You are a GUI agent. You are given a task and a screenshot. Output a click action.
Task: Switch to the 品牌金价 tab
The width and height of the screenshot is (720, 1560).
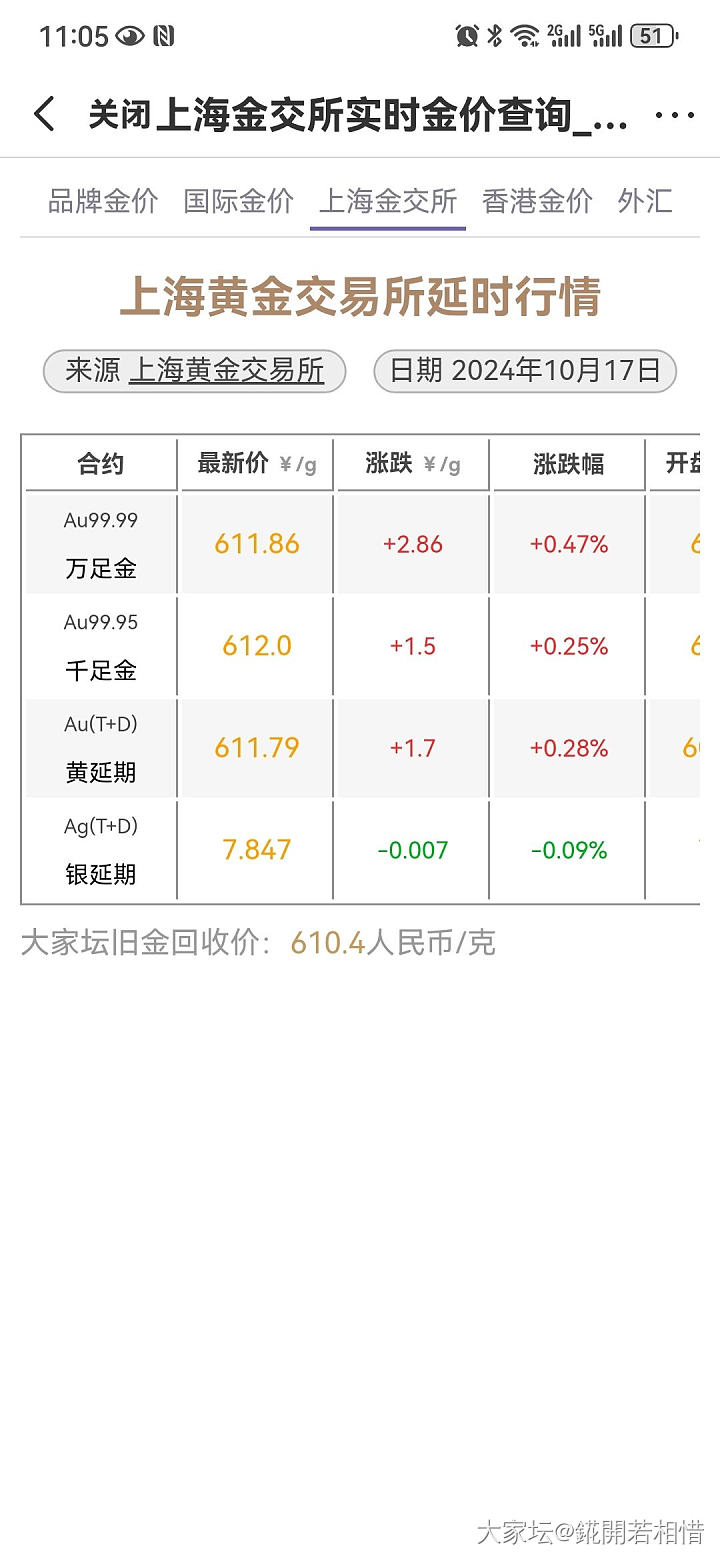(103, 201)
